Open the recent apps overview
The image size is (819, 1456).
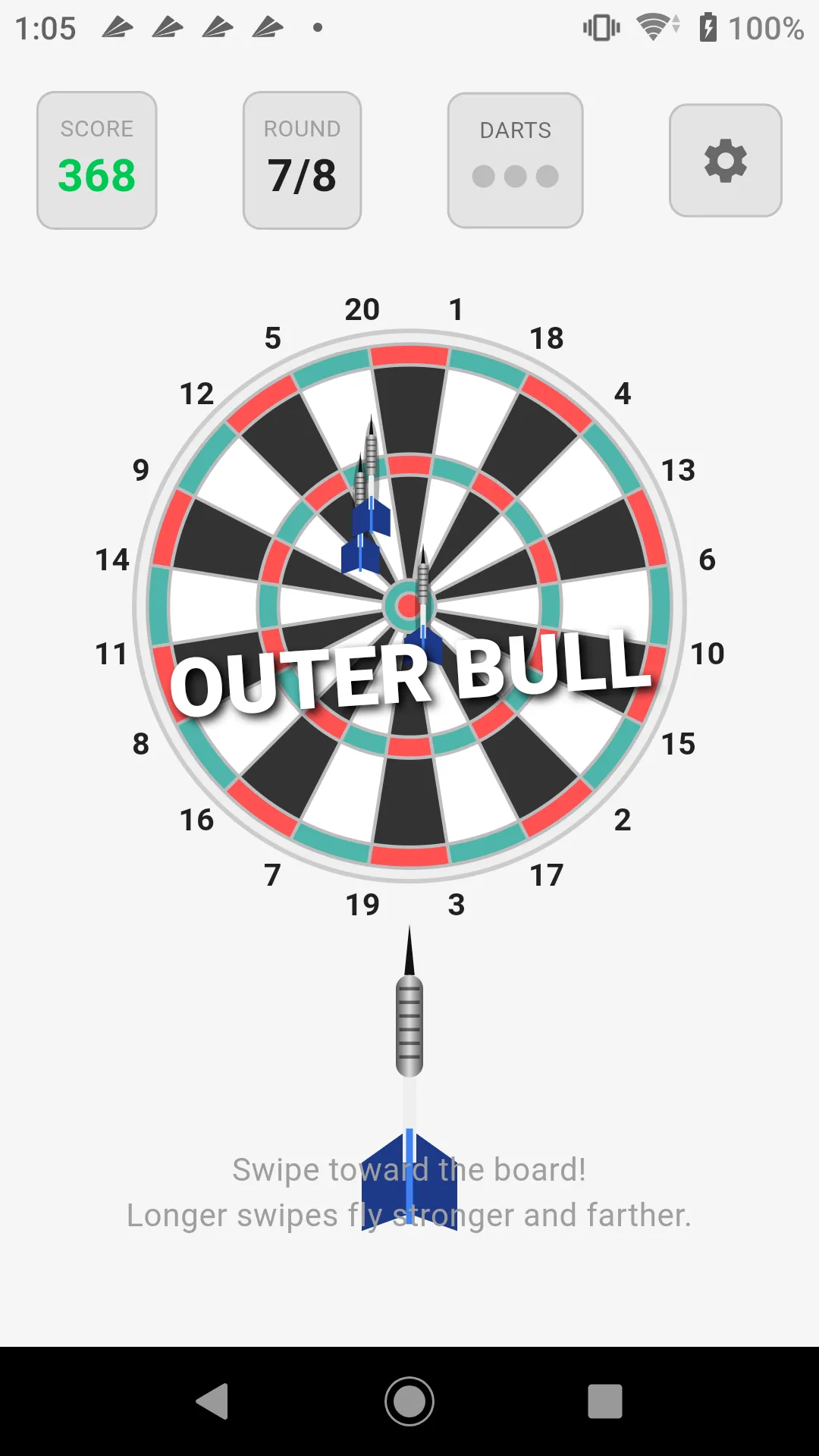[605, 1401]
